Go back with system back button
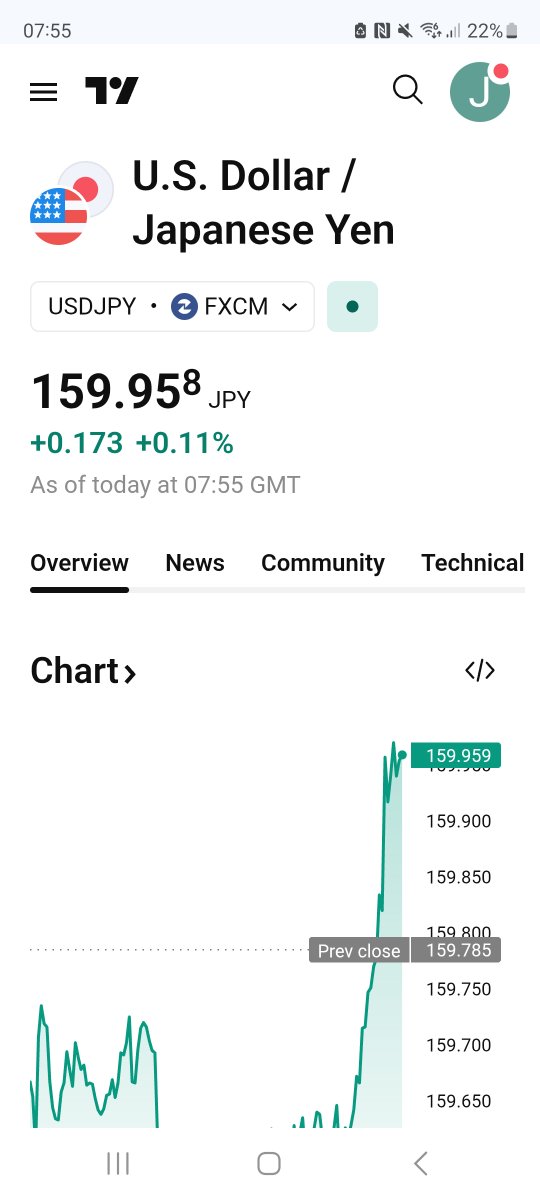540x1200 pixels. [421, 1163]
